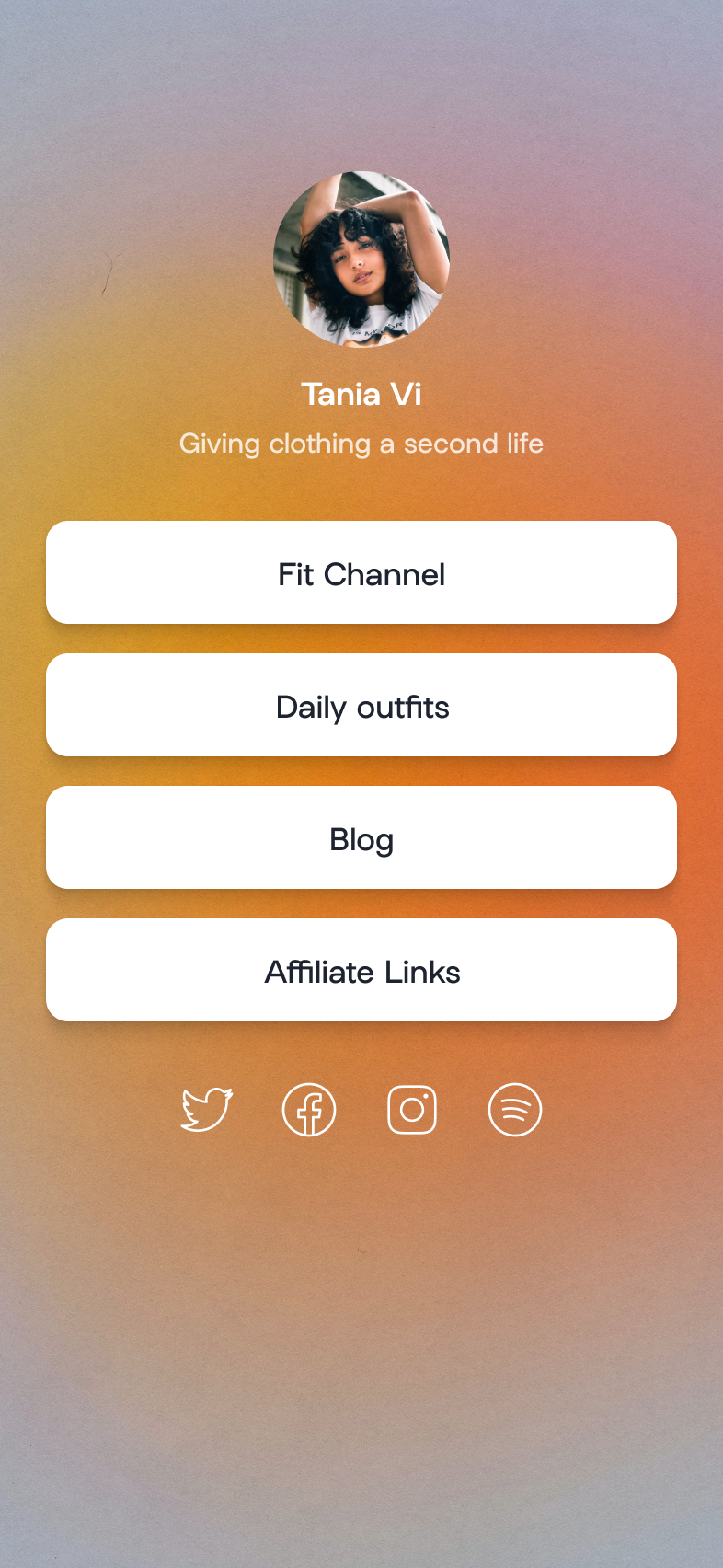723x1568 pixels.
Task: Open Tania's Twitter profile
Action: click(207, 1110)
